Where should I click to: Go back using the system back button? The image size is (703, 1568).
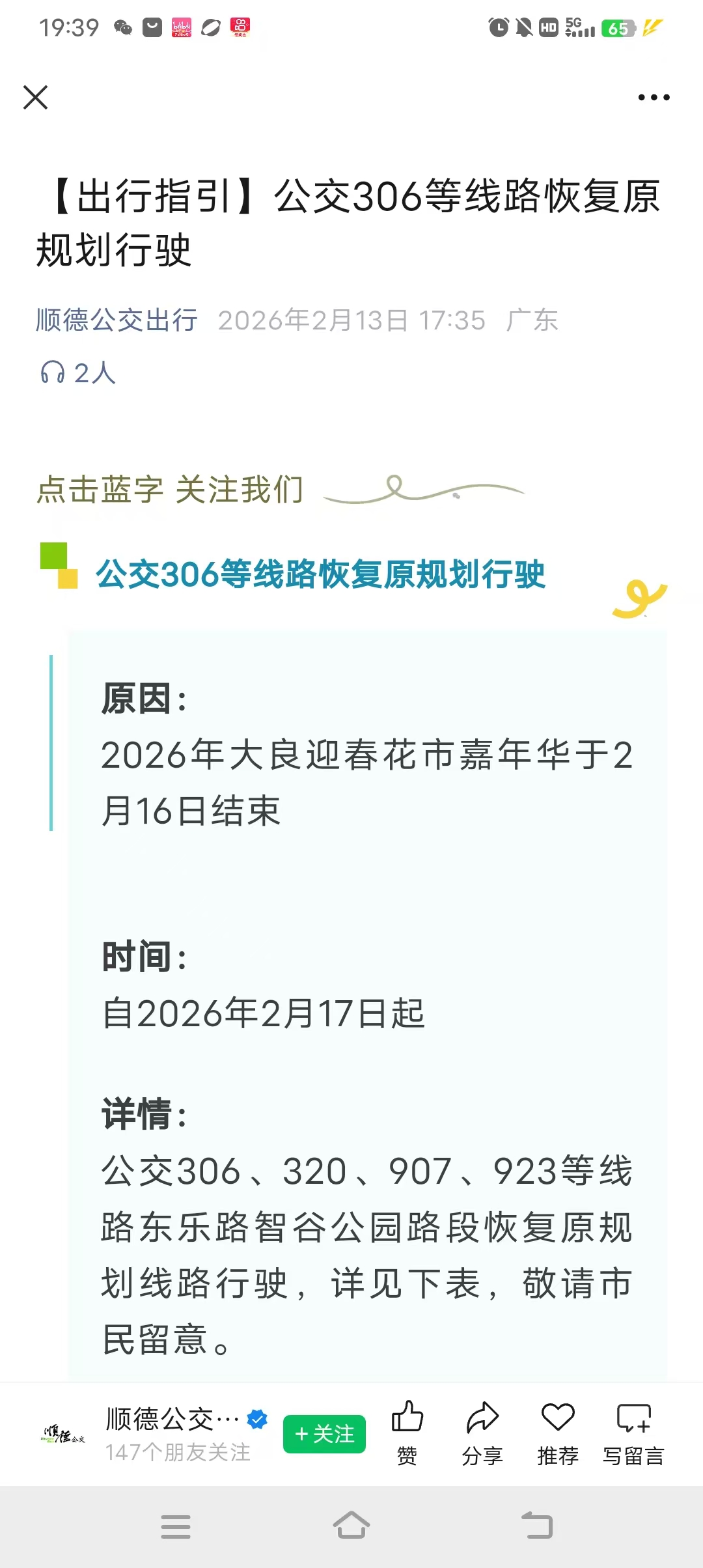[x=537, y=1526]
